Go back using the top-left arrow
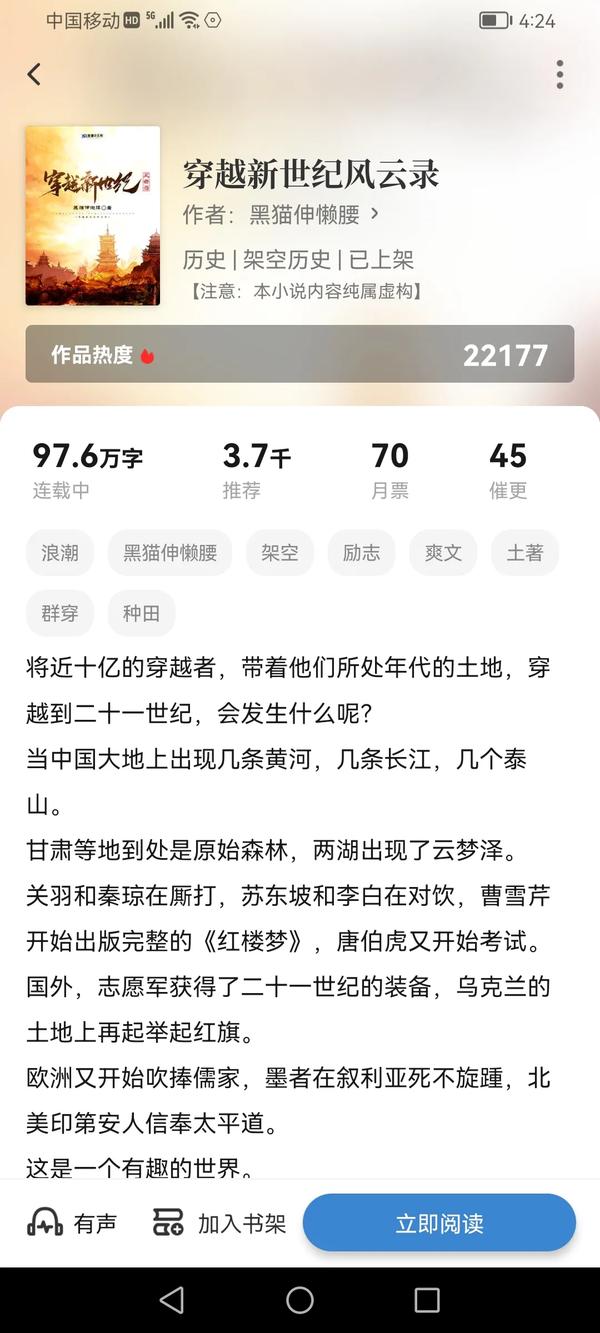The width and height of the screenshot is (600, 1333). click(x=34, y=74)
